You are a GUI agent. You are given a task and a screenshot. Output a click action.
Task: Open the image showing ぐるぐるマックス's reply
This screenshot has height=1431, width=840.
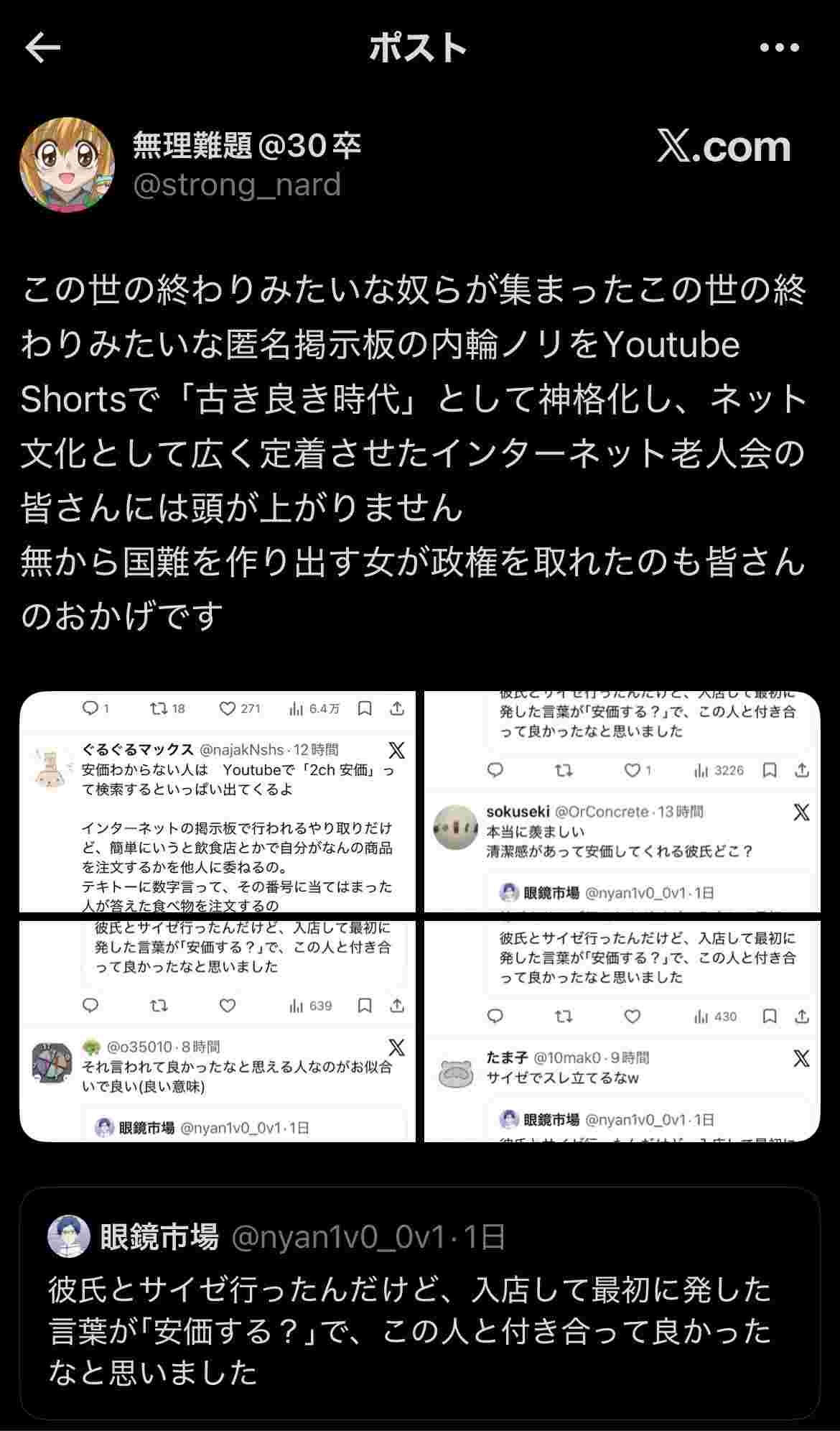[218, 802]
